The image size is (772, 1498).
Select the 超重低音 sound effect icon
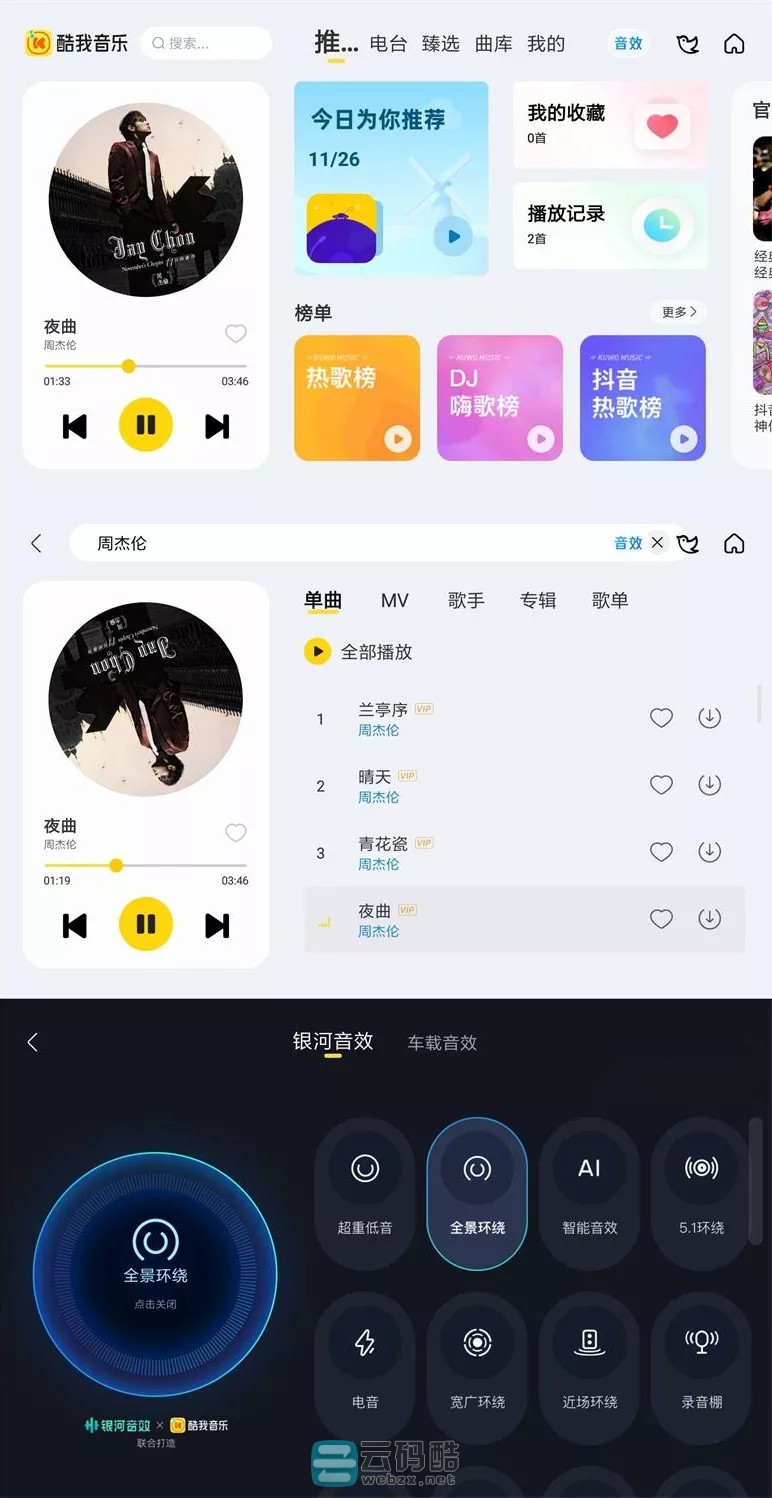364,1170
